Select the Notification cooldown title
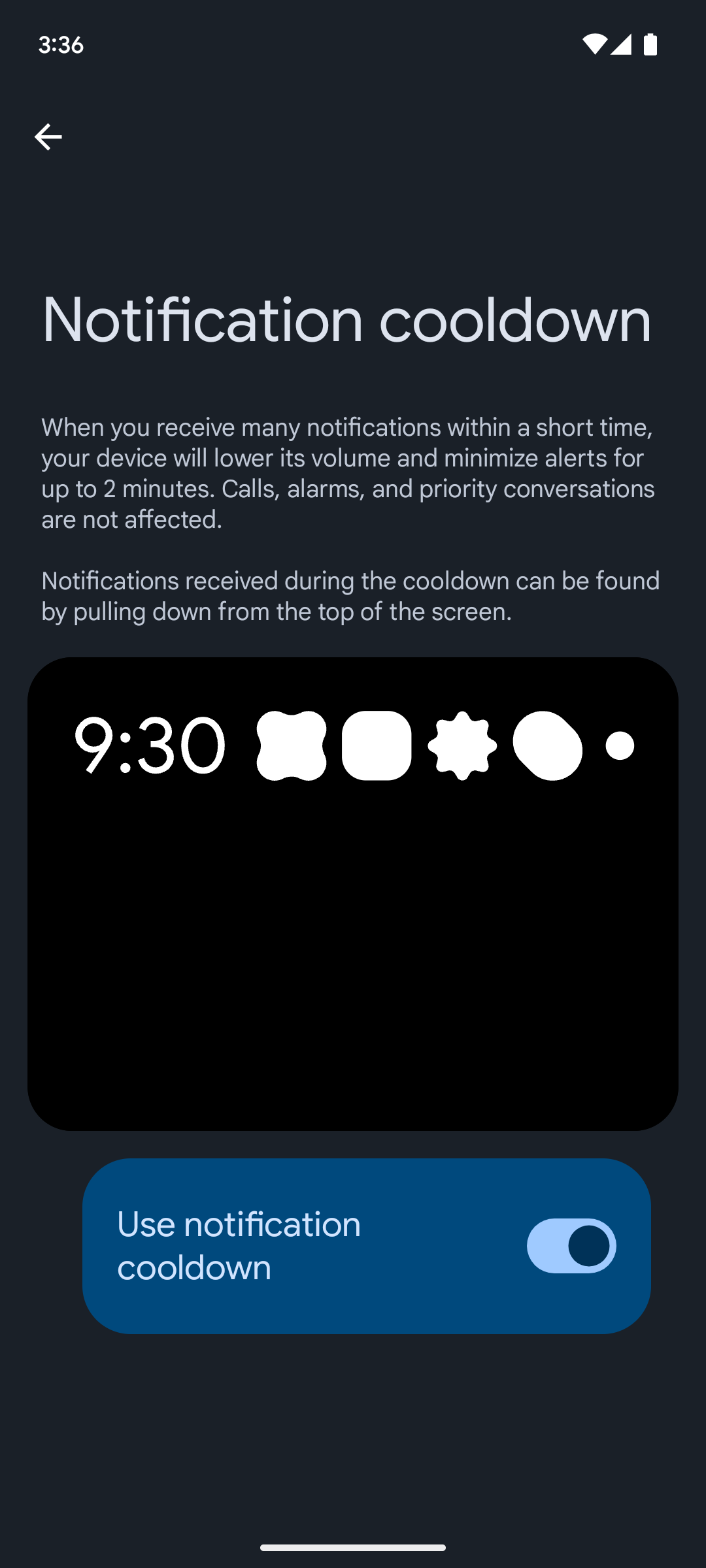Viewport: 706px width, 1568px height. coord(346,320)
